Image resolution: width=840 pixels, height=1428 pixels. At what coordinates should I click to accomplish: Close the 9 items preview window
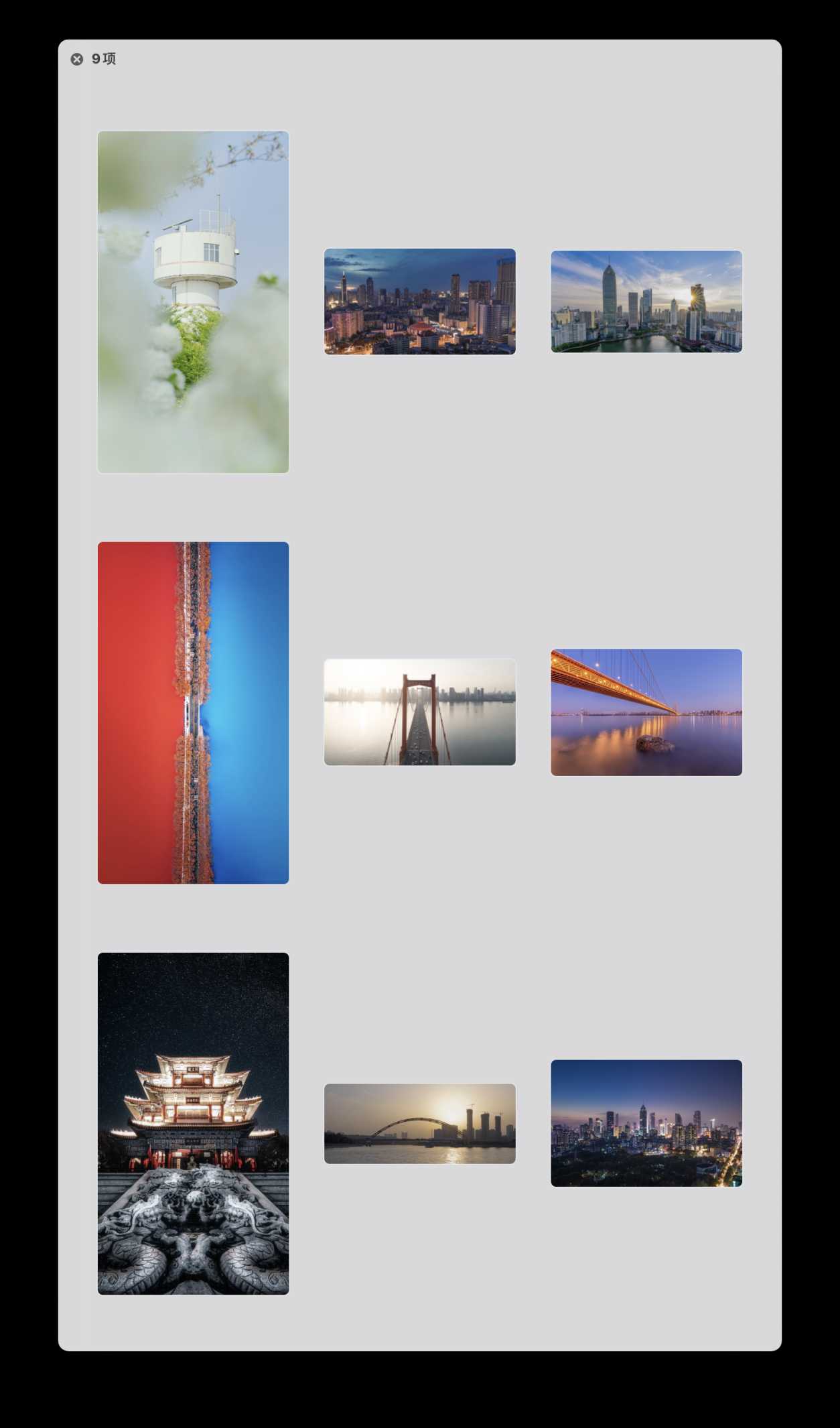coord(77,59)
